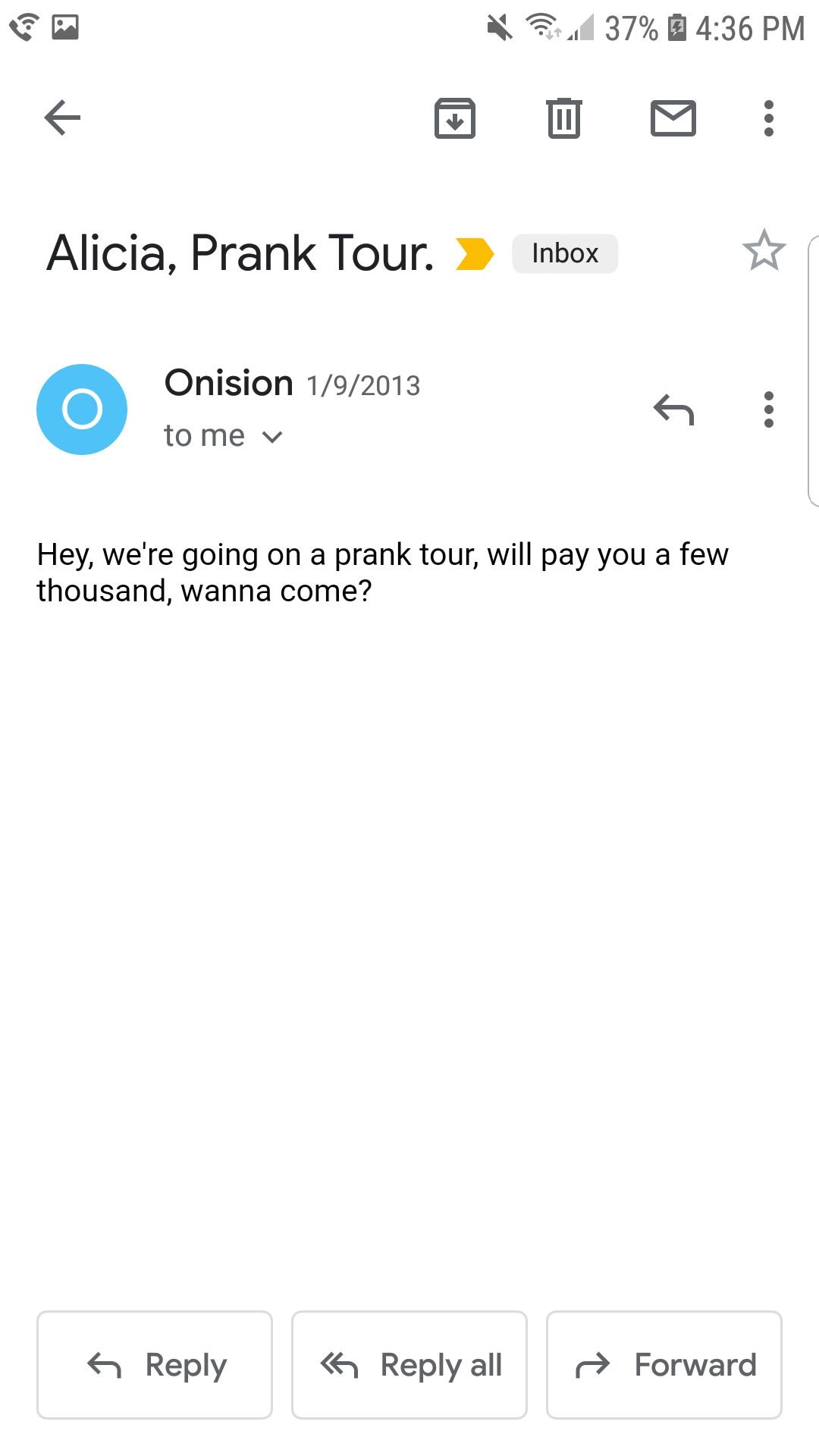Tap the Inbox label chip
Viewport: 819px width, 1456px height.
(x=565, y=253)
